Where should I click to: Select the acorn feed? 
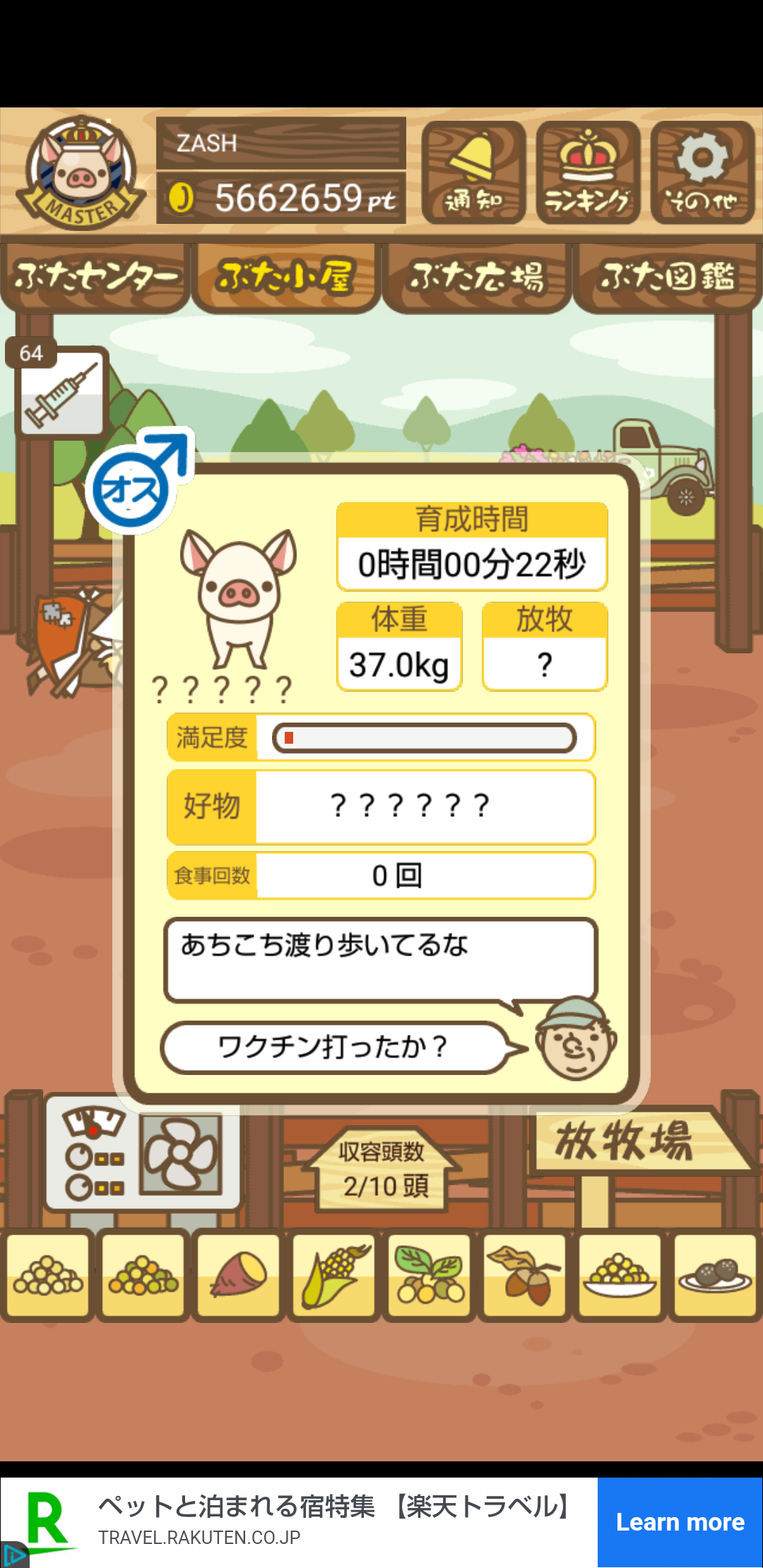(525, 1276)
